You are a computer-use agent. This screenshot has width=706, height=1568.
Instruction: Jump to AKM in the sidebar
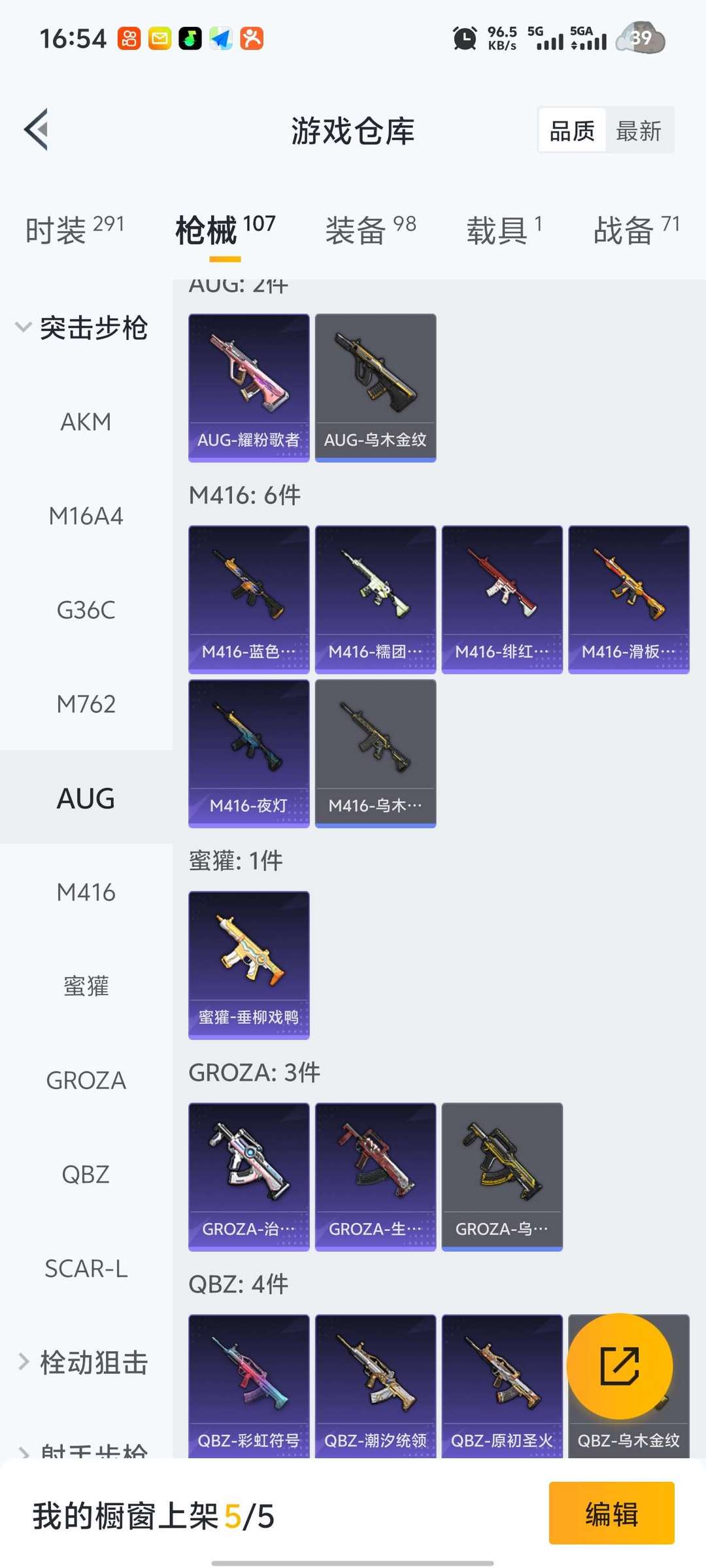pos(86,422)
